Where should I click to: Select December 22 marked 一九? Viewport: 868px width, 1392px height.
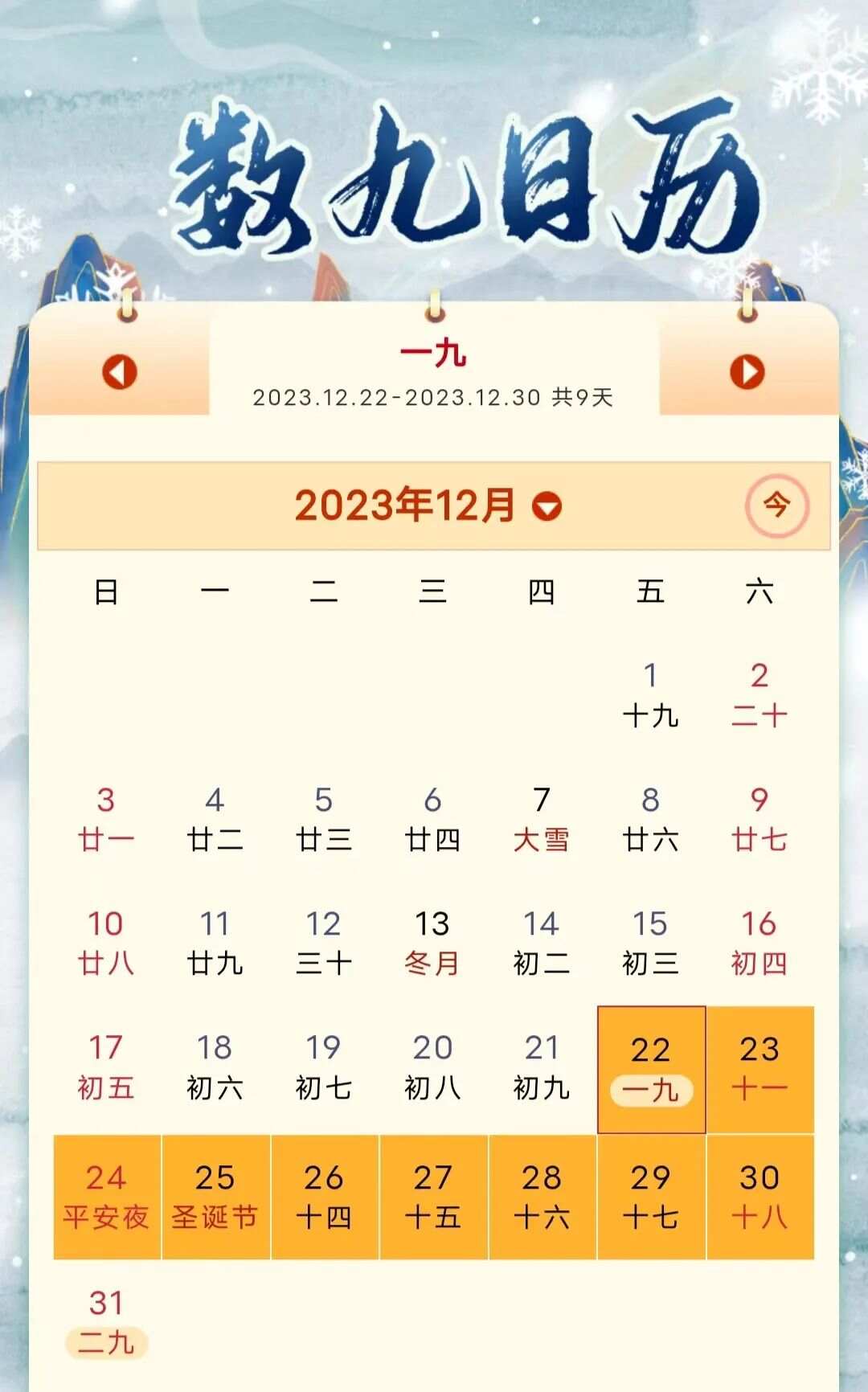point(651,1070)
